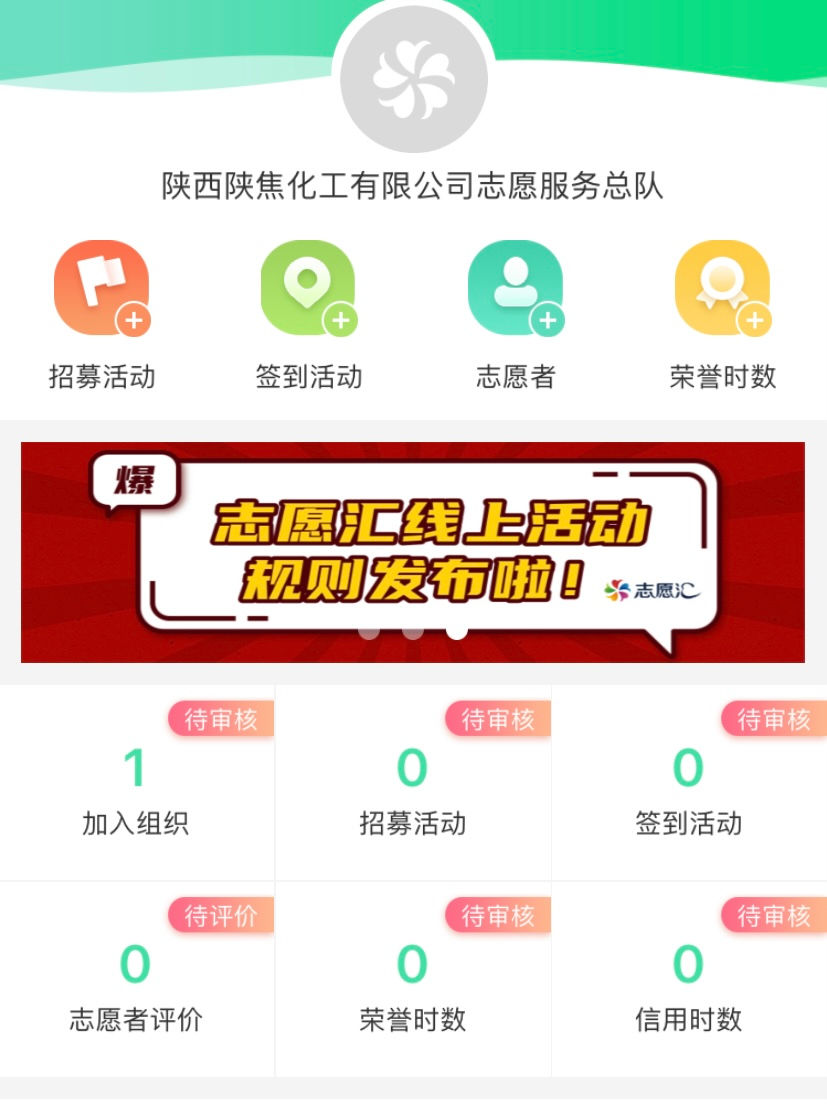Open pending 信用时数 reviews tile
The image size is (827, 1104).
click(x=688, y=980)
